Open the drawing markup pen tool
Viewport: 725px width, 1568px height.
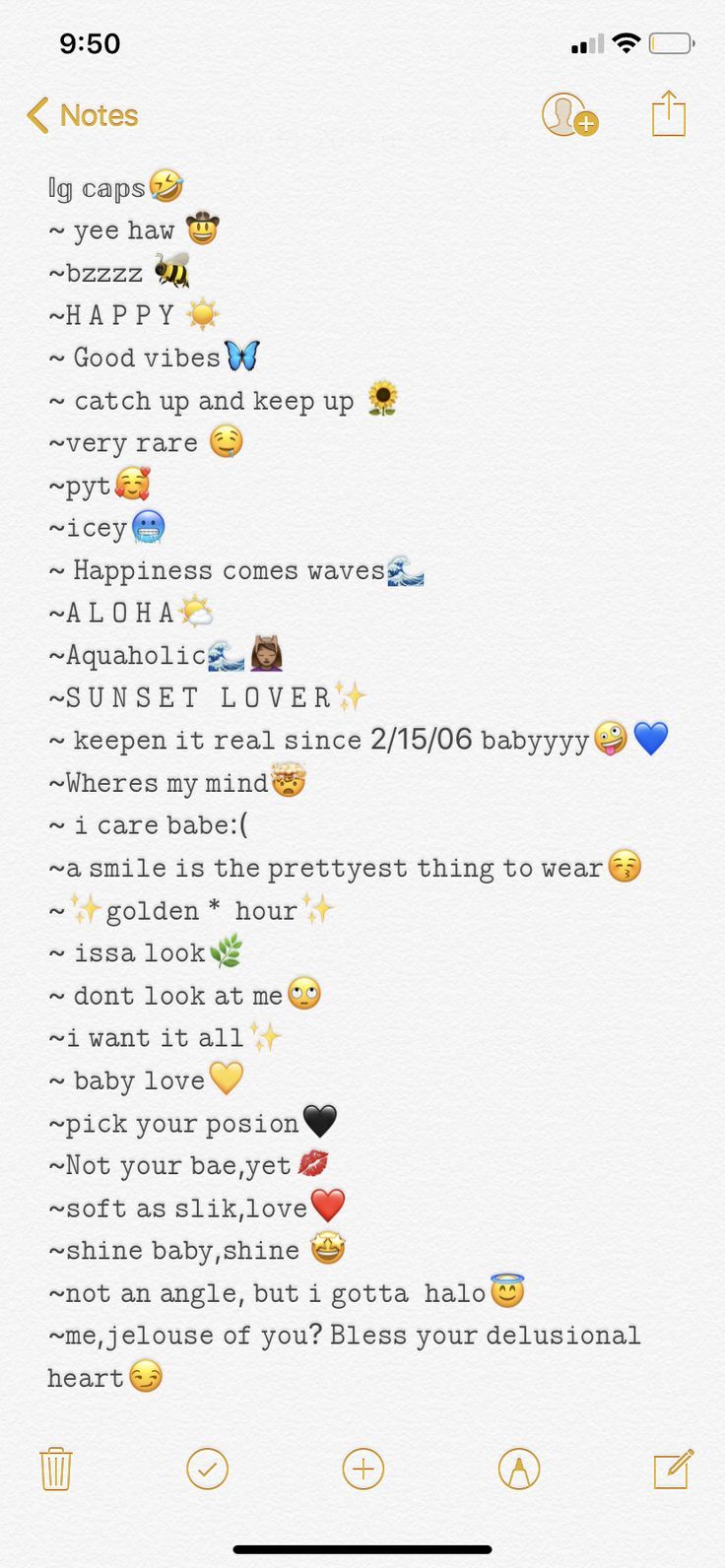pos(519,1469)
